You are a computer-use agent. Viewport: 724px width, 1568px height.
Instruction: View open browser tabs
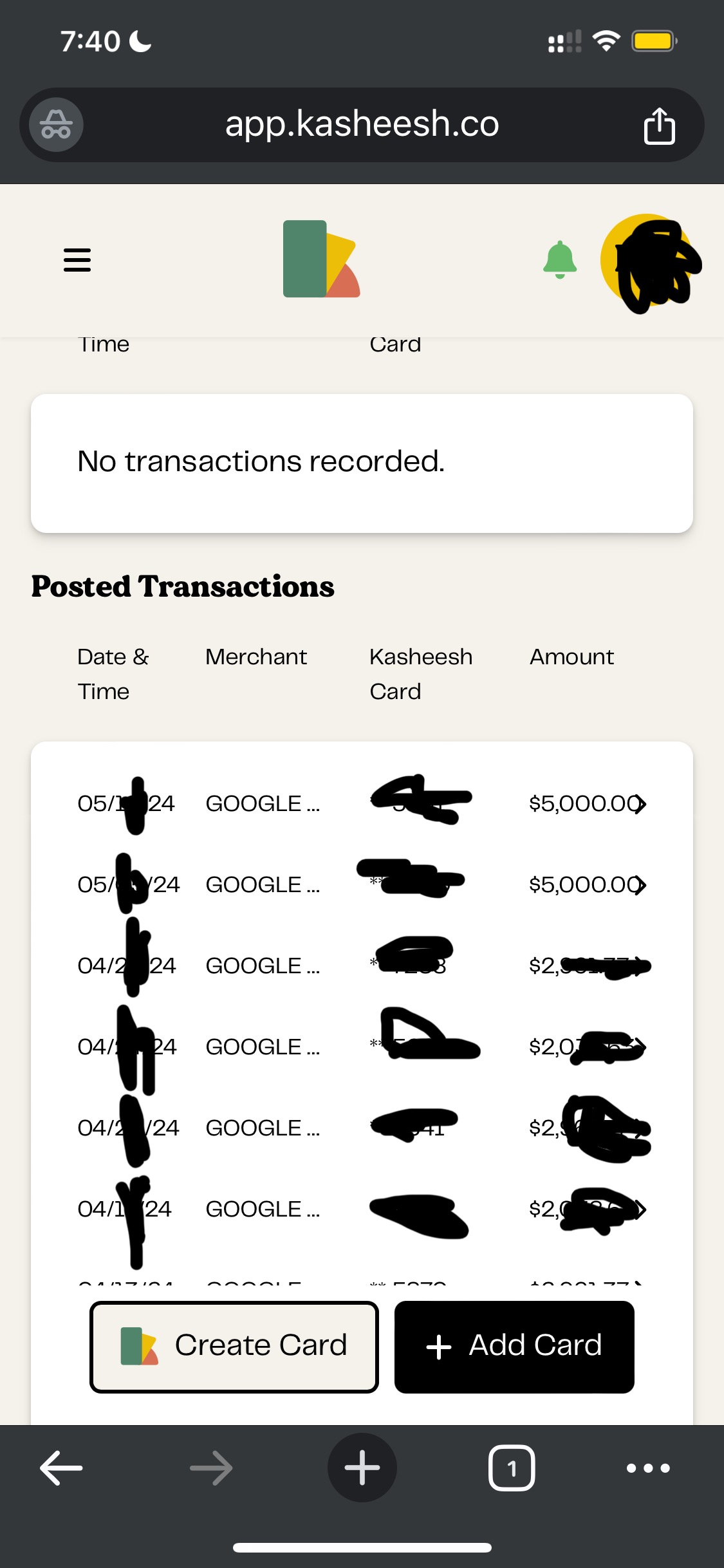click(512, 1468)
